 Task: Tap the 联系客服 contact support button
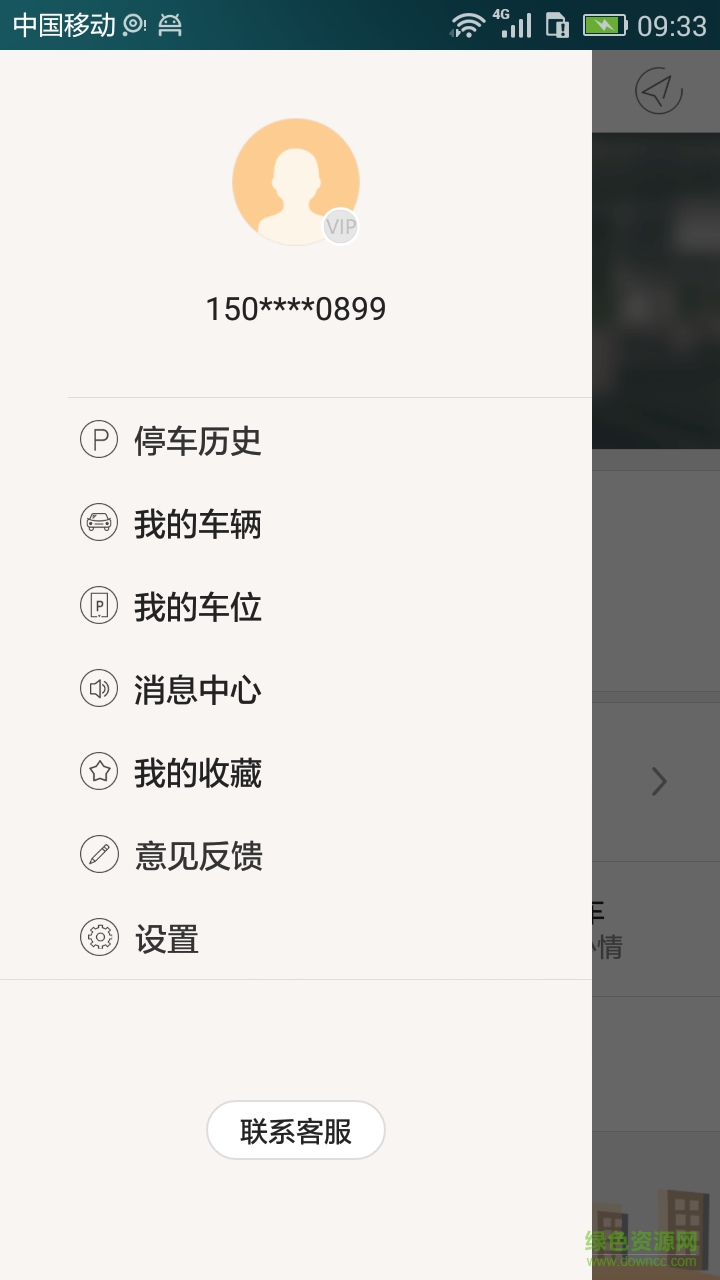pyautogui.click(x=295, y=1130)
